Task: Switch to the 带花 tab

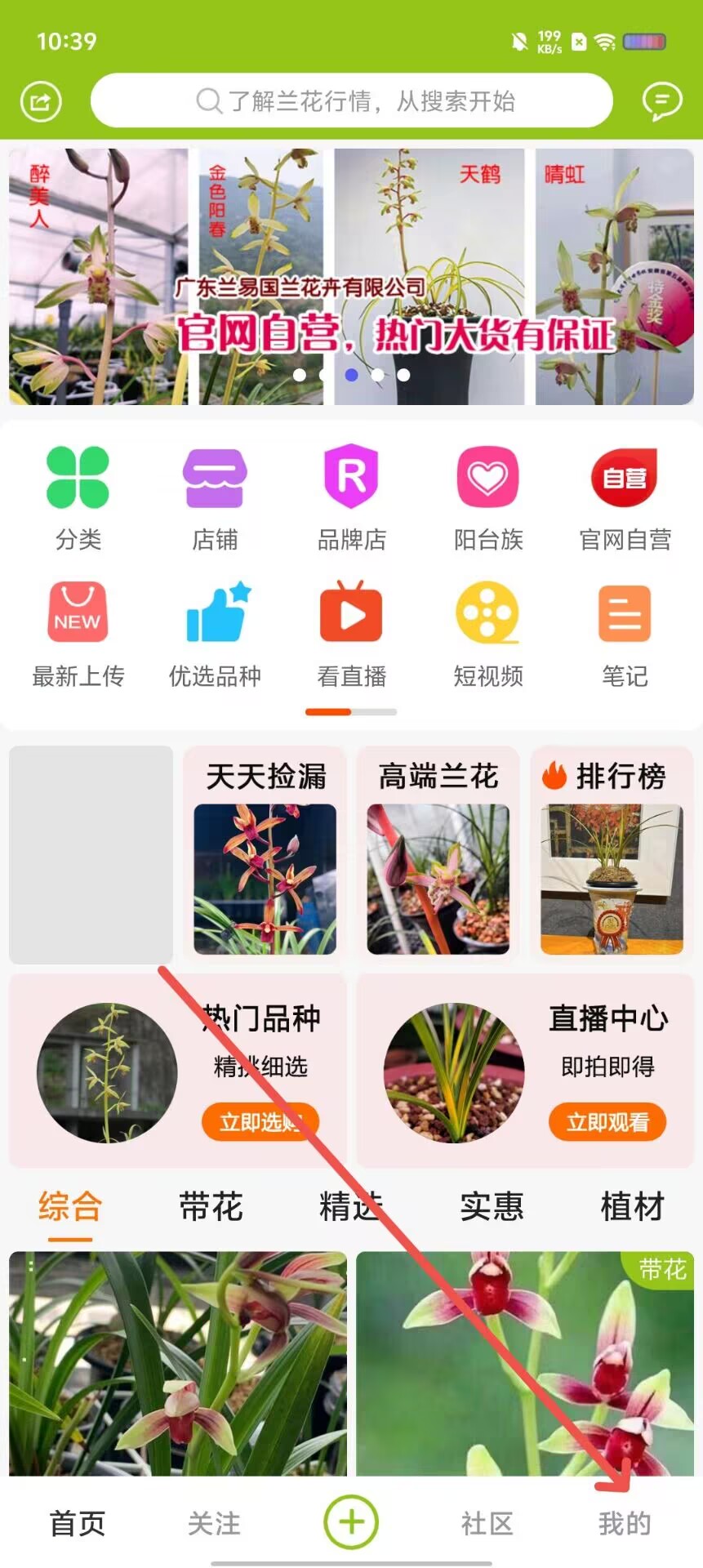Action: click(211, 1206)
